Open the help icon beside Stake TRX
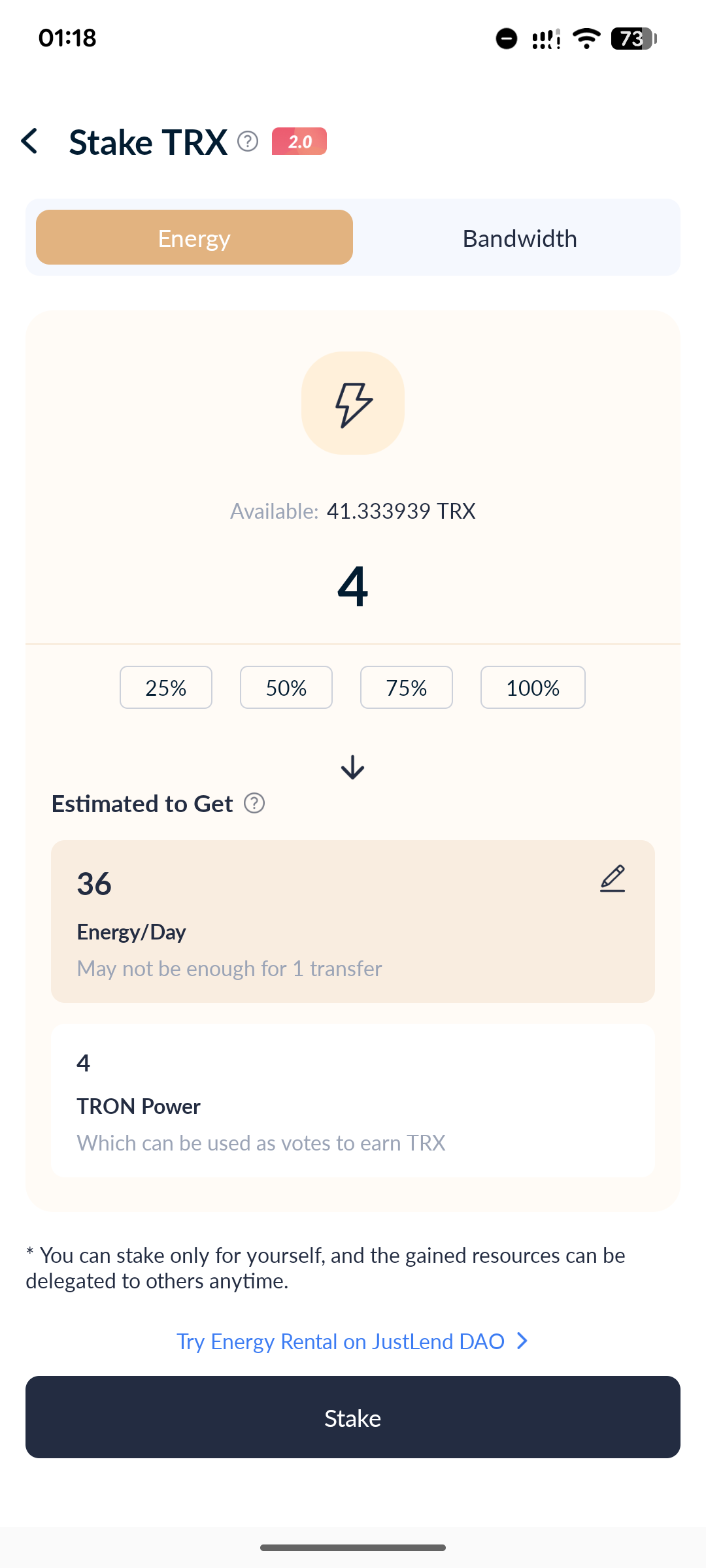The height and width of the screenshot is (1568, 706). click(x=248, y=141)
